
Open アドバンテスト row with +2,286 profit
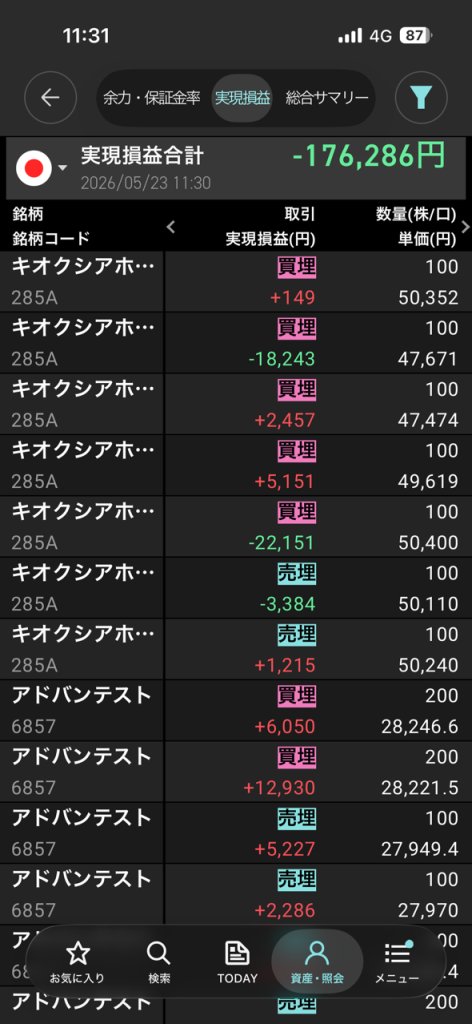tap(236, 895)
